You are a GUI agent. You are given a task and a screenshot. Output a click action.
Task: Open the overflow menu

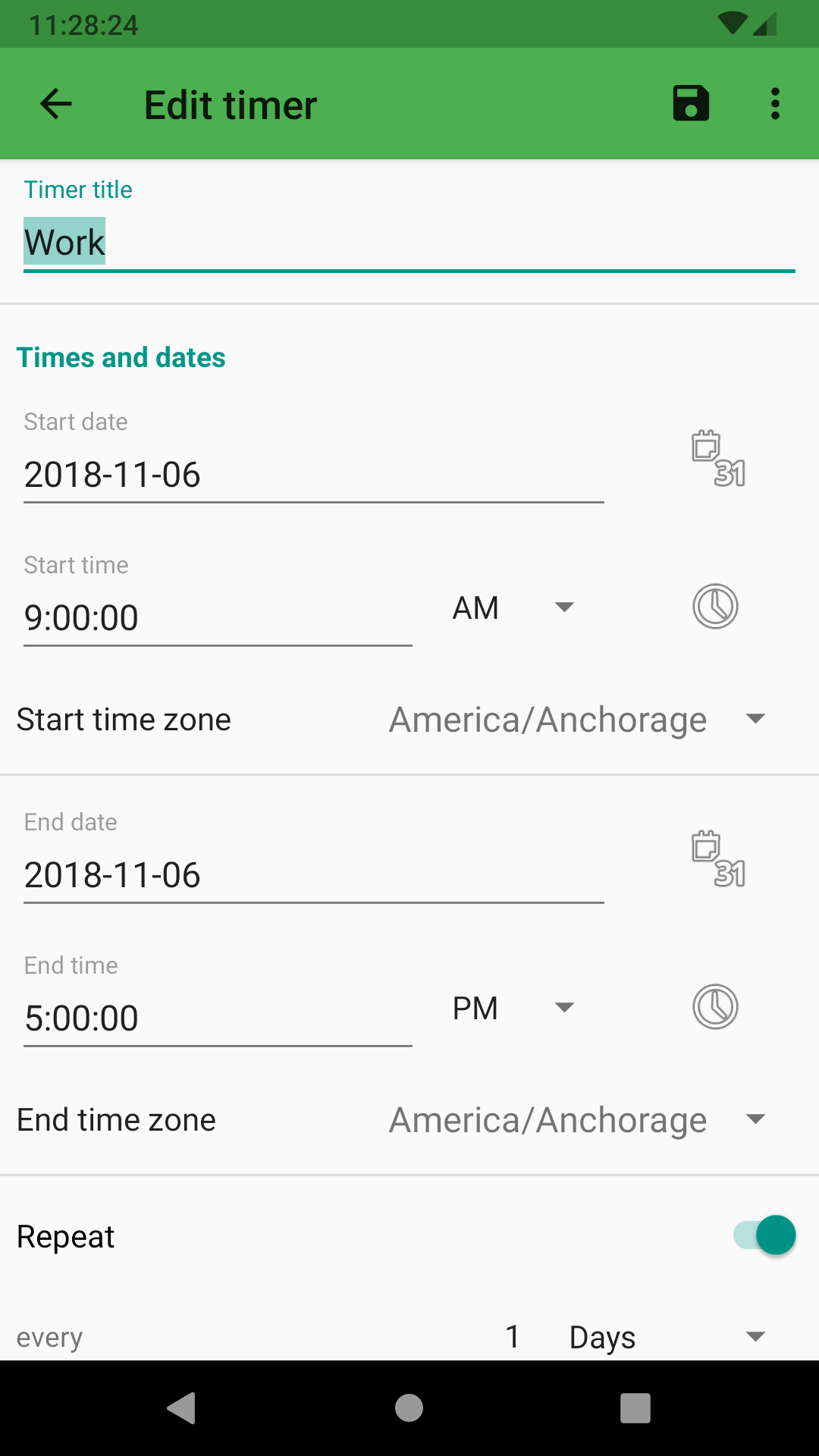coord(774,104)
